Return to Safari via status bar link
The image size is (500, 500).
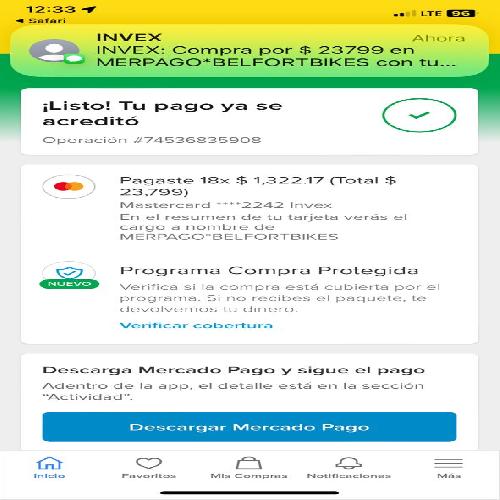(41, 21)
